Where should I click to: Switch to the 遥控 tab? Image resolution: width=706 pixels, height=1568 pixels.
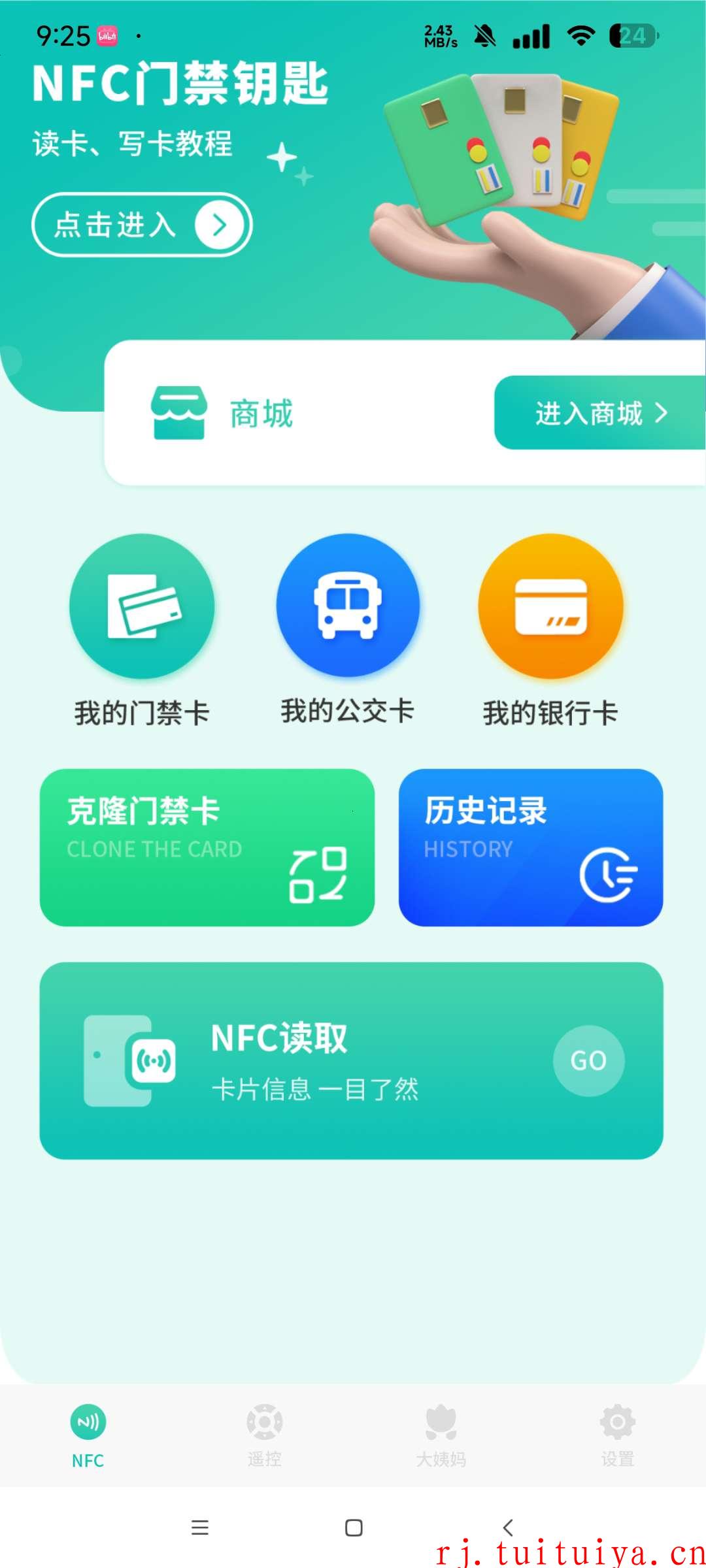pyautogui.click(x=265, y=1435)
